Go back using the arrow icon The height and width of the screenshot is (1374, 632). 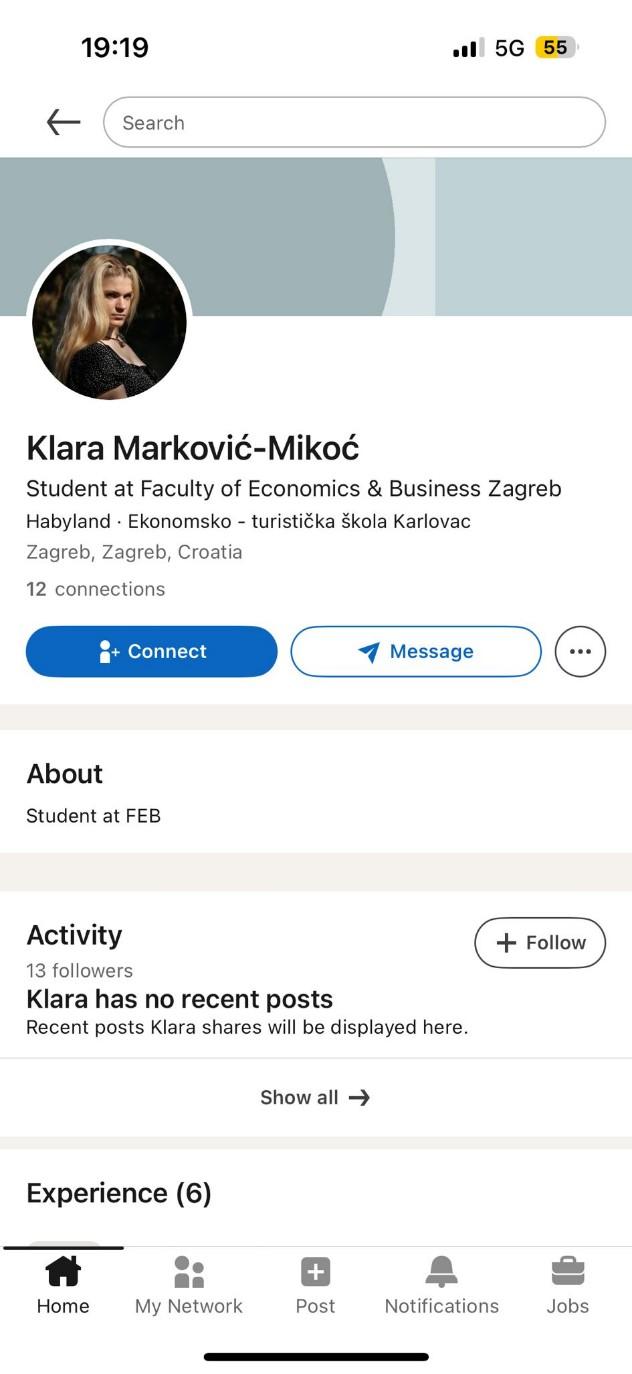pos(63,123)
